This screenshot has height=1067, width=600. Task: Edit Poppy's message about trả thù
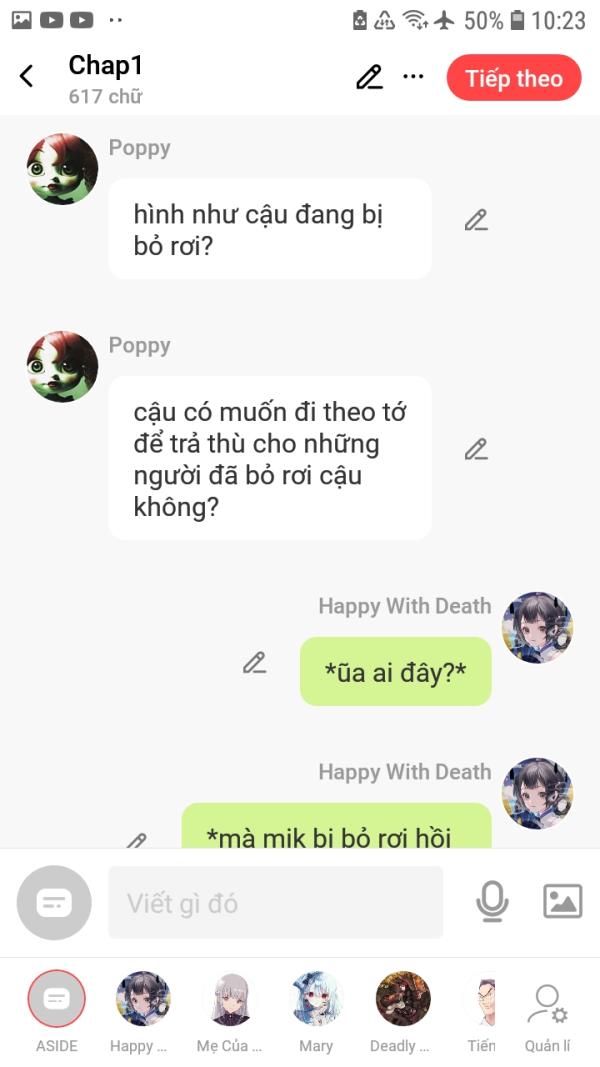[x=476, y=449]
